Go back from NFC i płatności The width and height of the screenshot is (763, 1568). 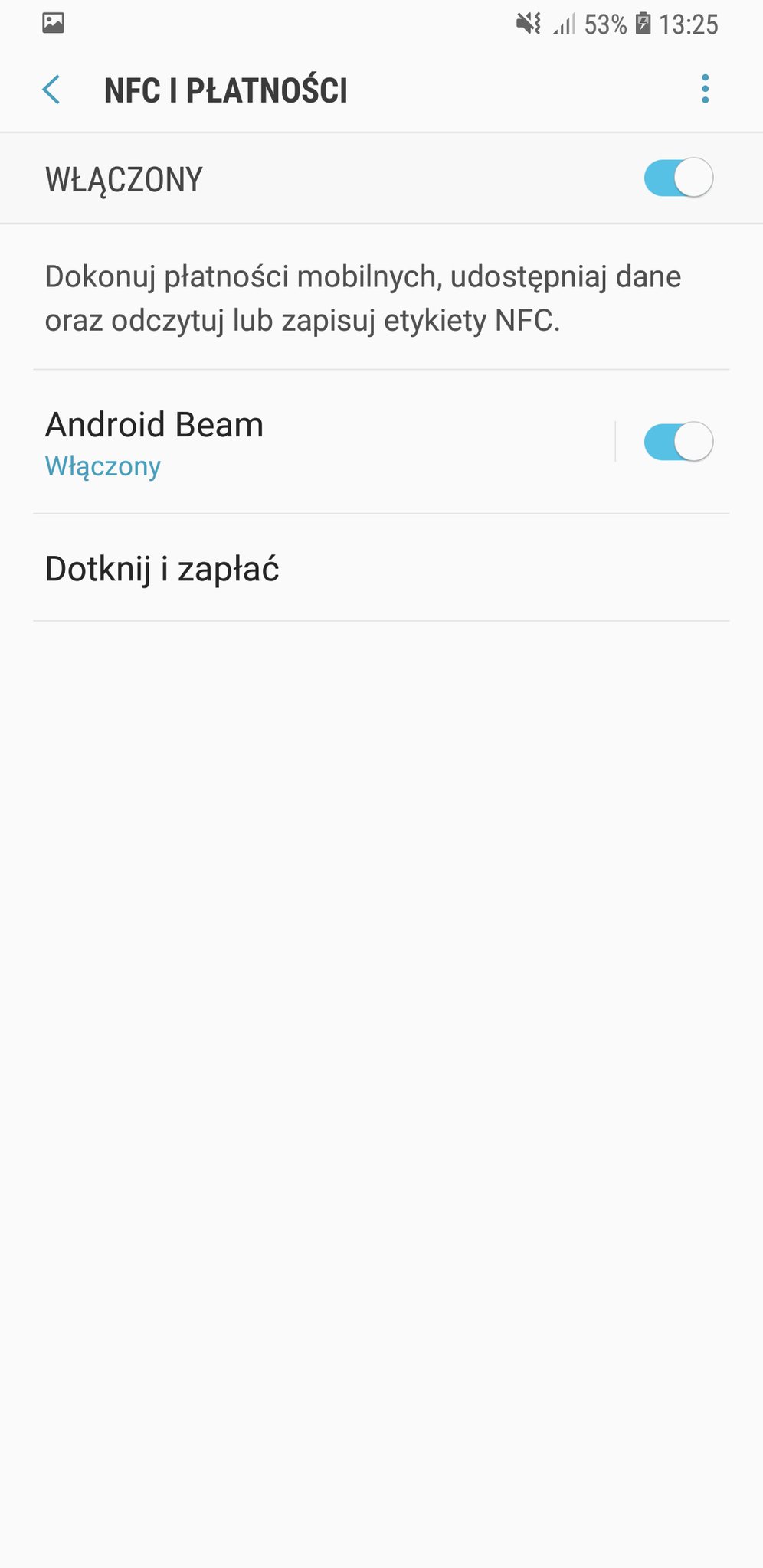[51, 90]
